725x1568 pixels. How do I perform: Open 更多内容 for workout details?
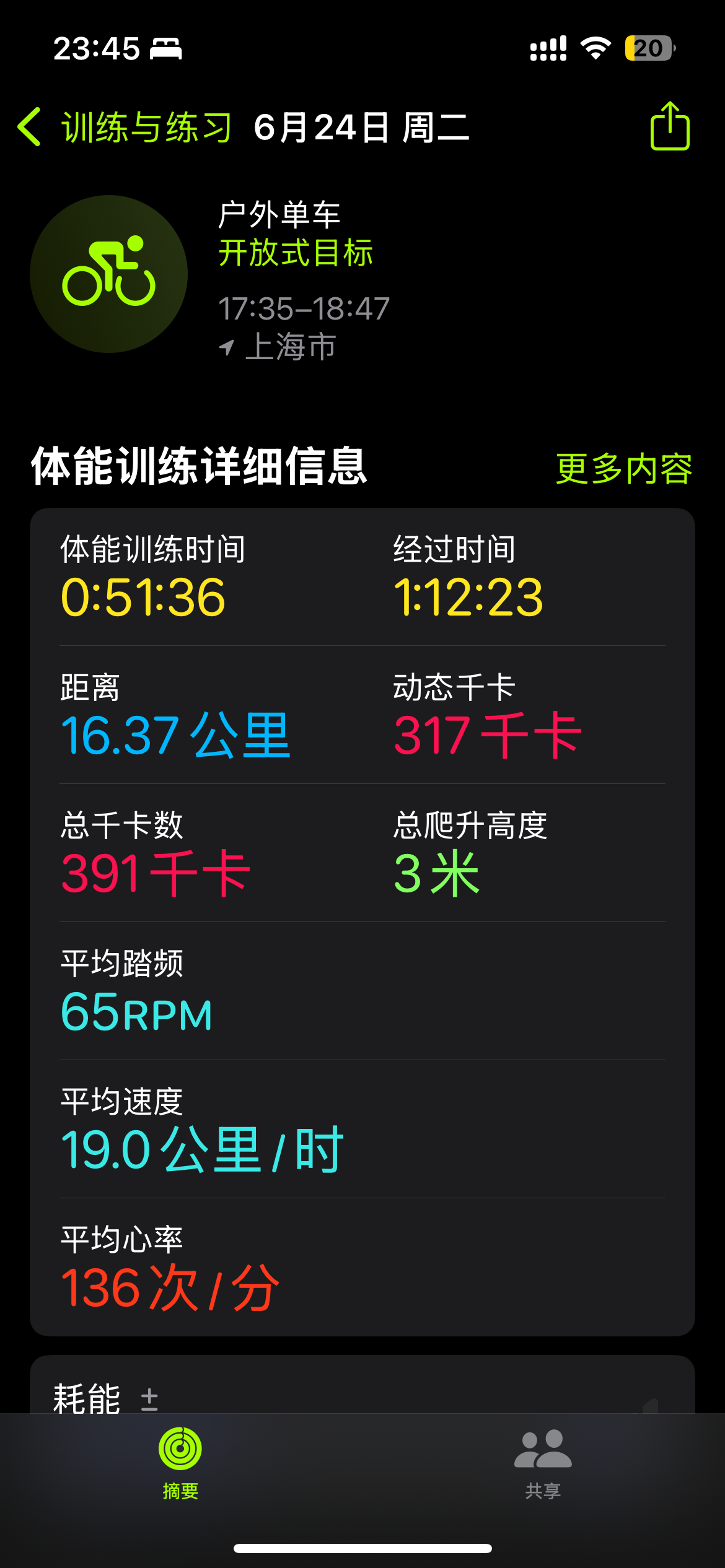pyautogui.click(x=624, y=469)
